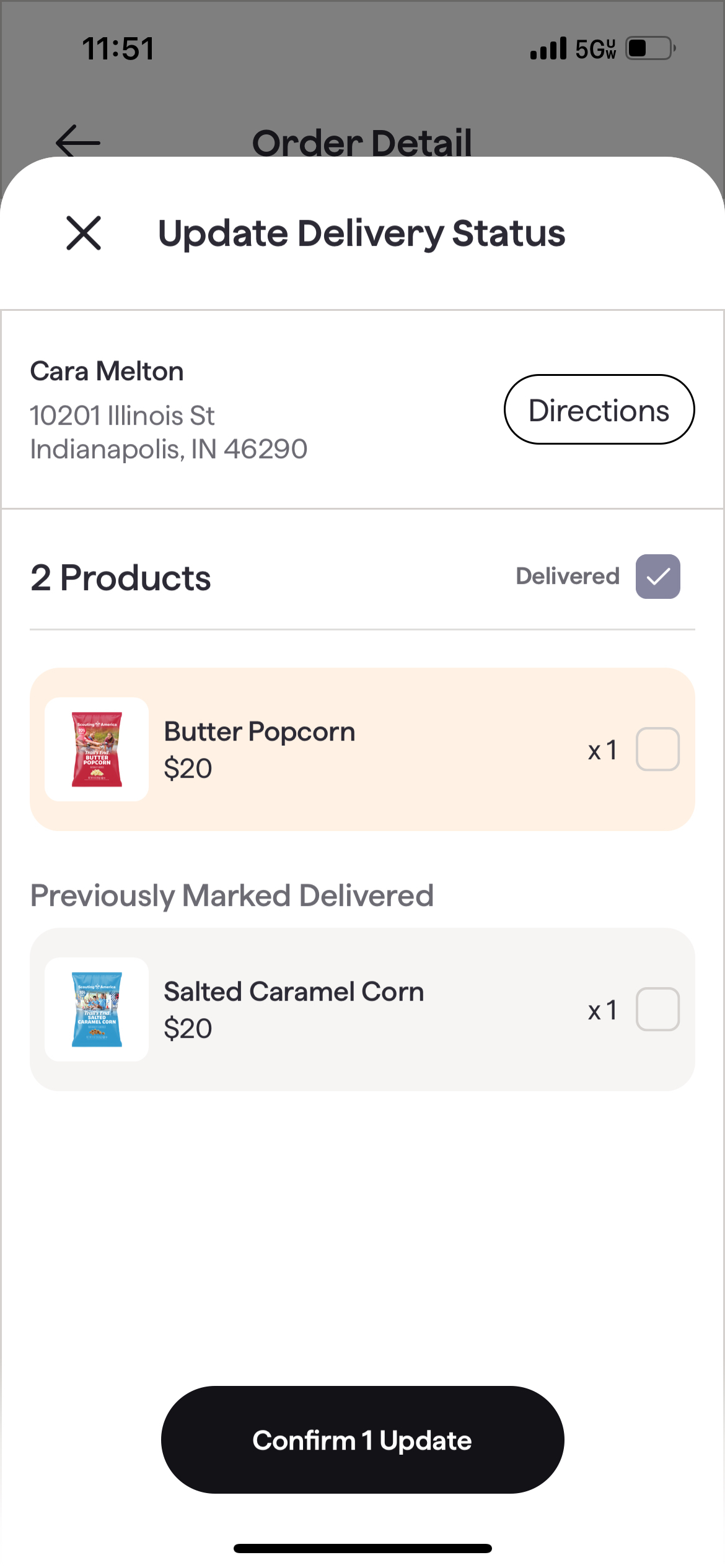Uncheck the Delivered box for all products
The image size is (725, 1568).
coord(657,577)
